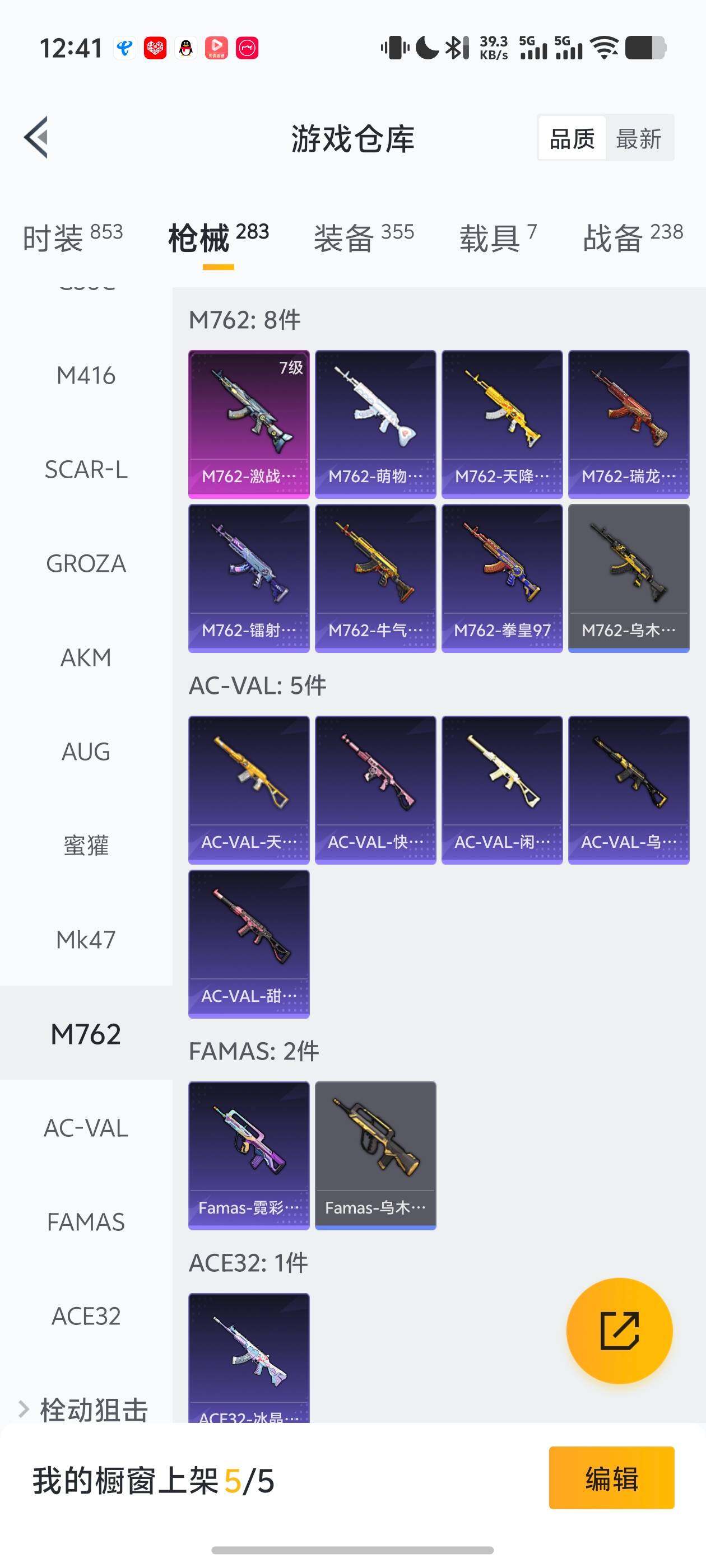
Task: Select the 蜜獾 weapon category
Action: click(86, 846)
